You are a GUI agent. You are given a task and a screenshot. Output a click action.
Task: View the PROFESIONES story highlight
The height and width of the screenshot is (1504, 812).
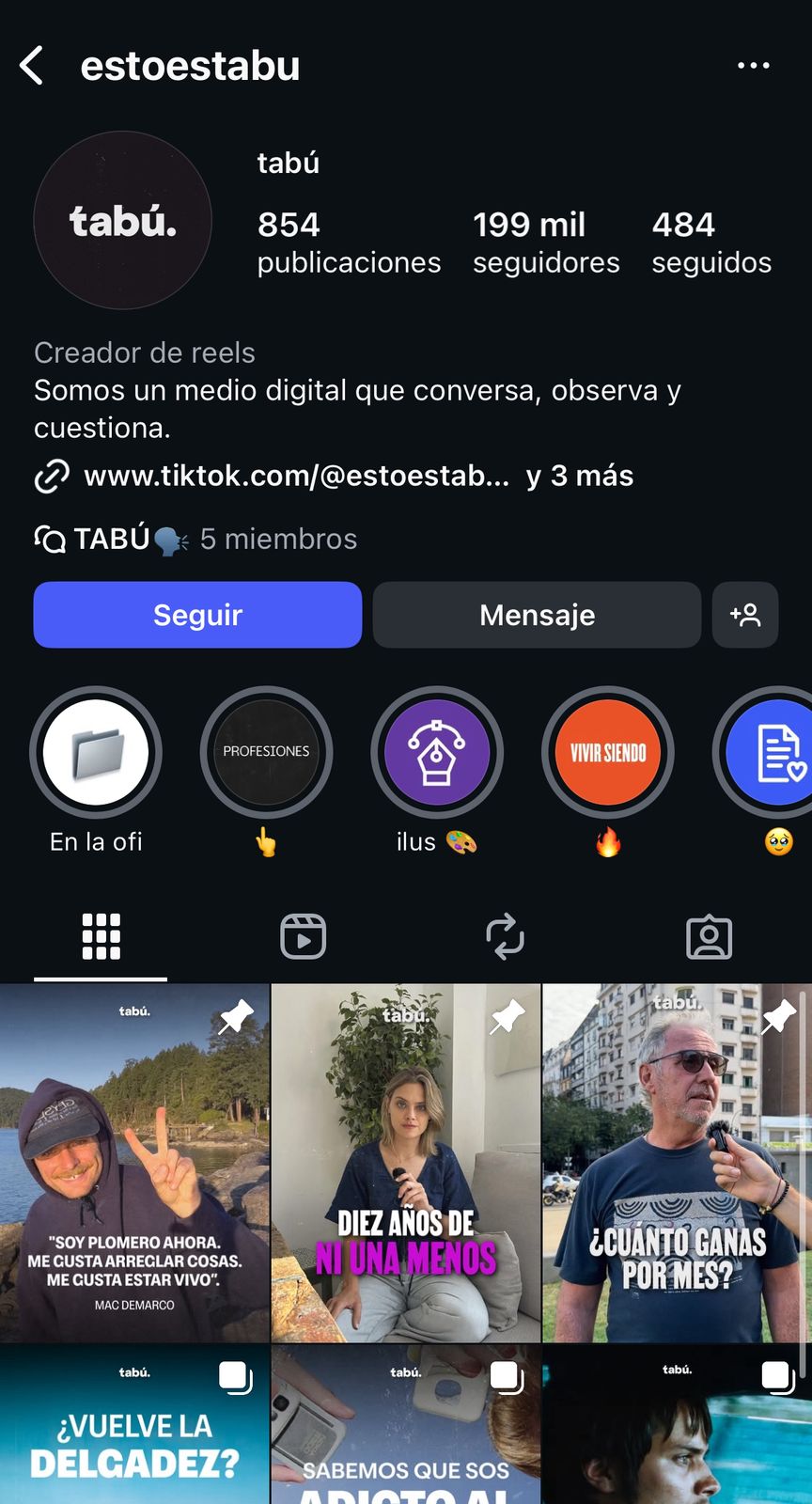pos(266,753)
